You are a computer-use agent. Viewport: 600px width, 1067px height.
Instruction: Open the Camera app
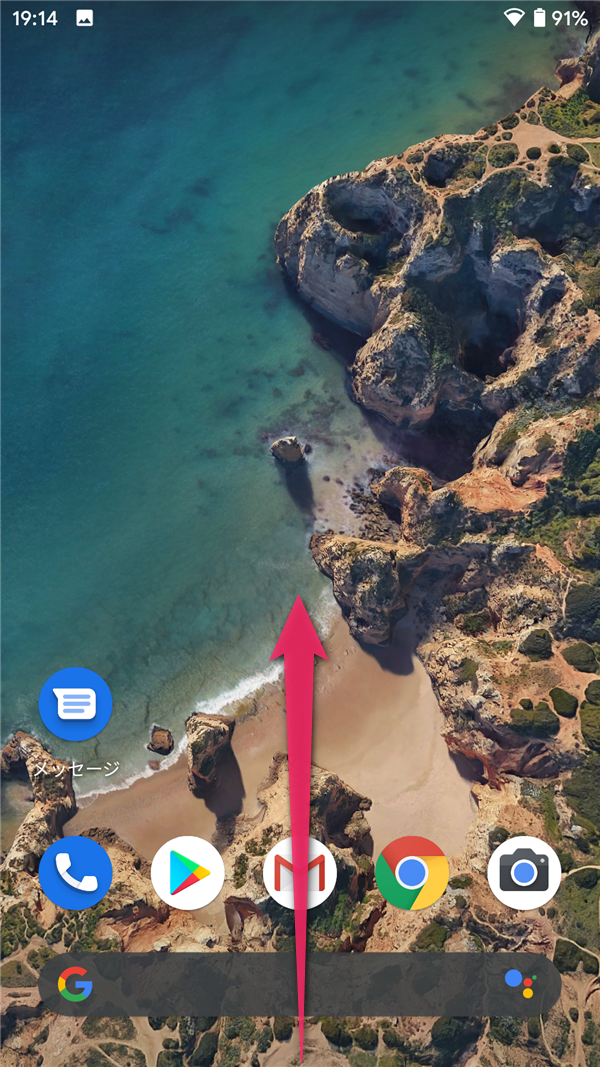pos(524,873)
